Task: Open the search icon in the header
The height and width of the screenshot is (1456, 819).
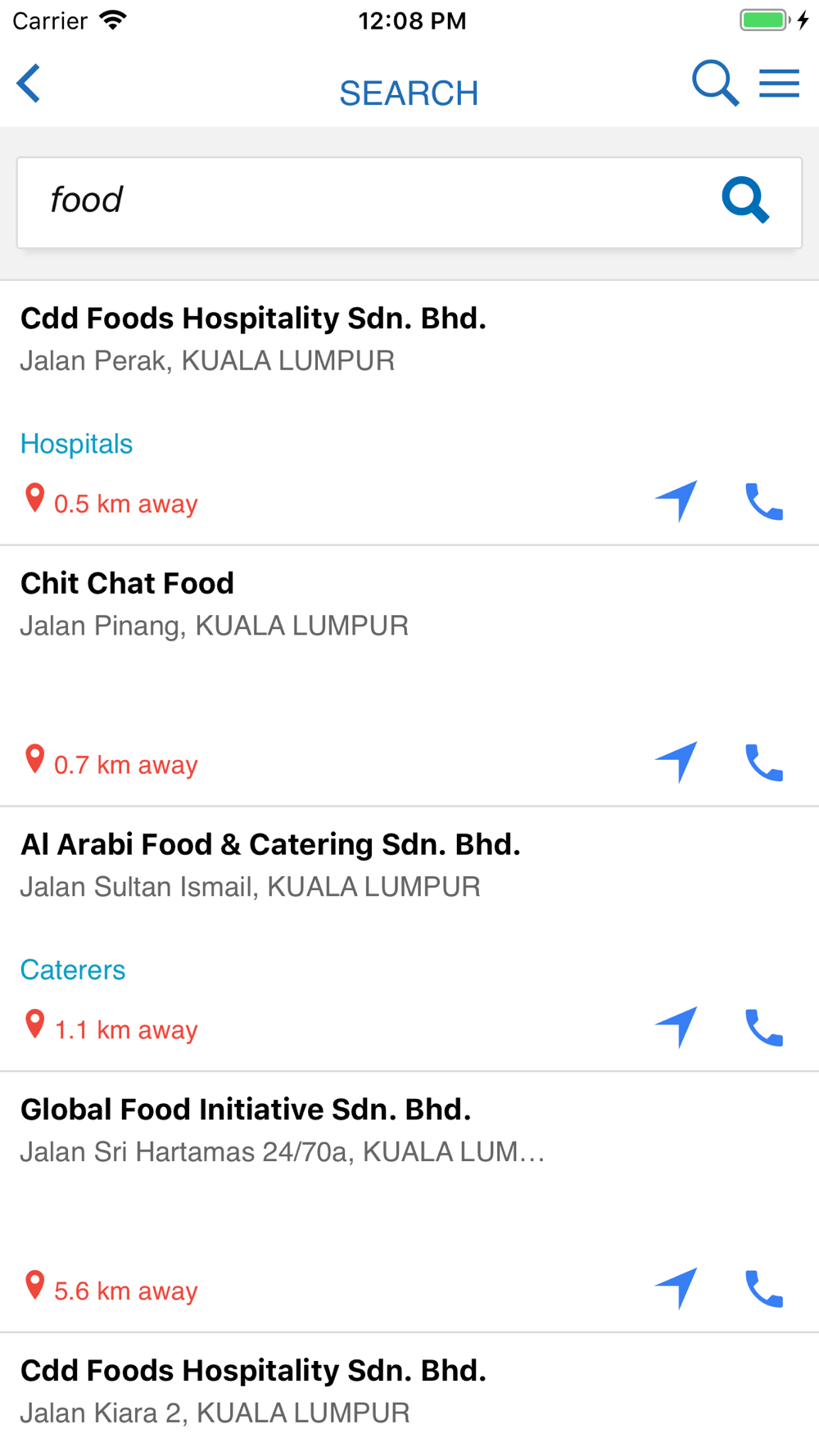Action: [715, 84]
